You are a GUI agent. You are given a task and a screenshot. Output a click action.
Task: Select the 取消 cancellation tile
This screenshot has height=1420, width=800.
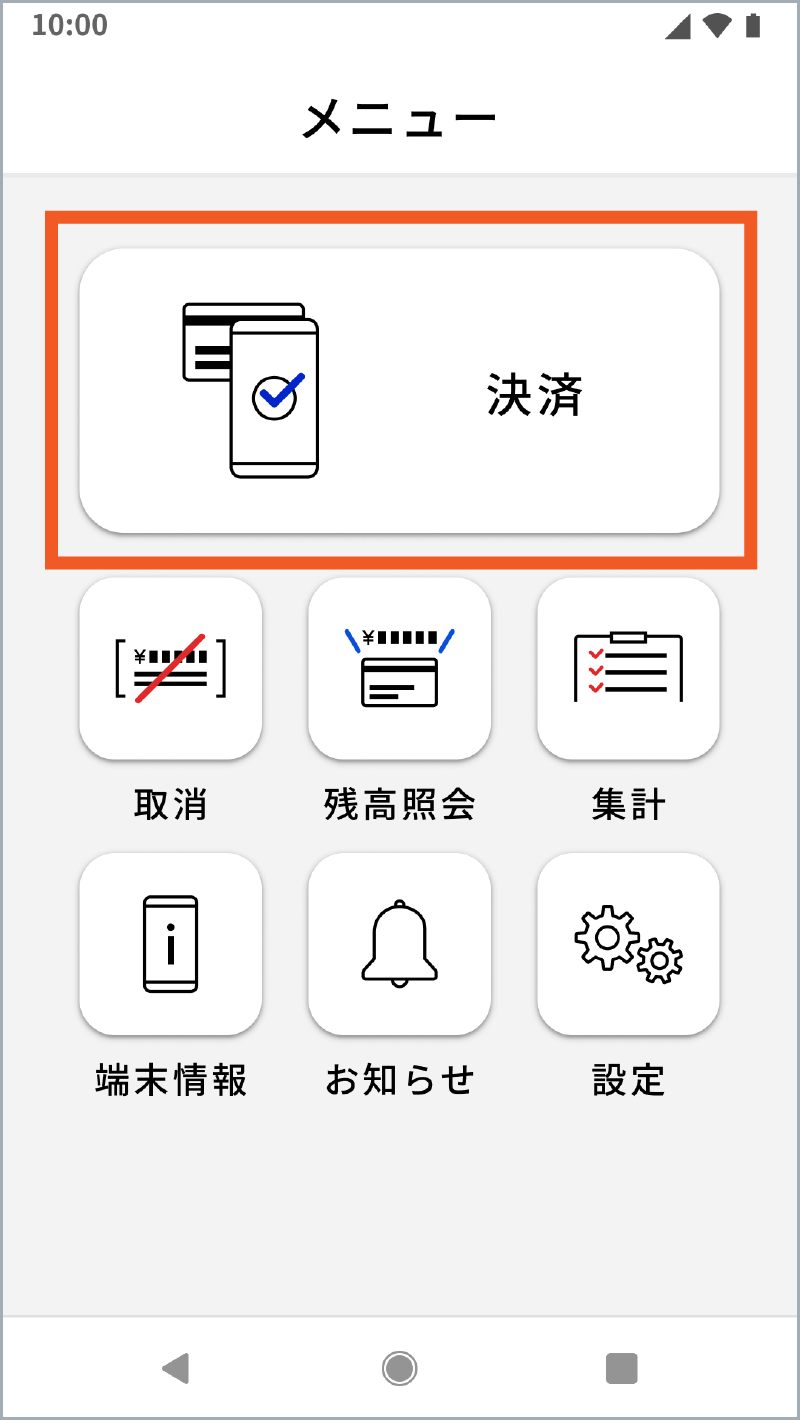[170, 668]
